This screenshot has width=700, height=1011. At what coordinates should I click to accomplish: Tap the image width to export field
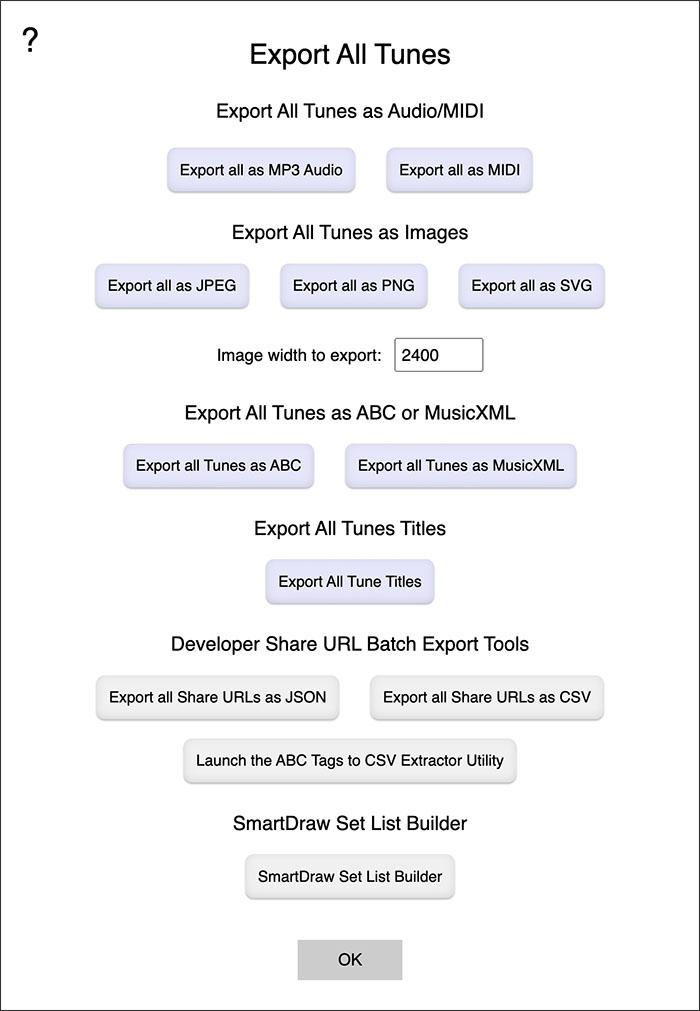439,355
